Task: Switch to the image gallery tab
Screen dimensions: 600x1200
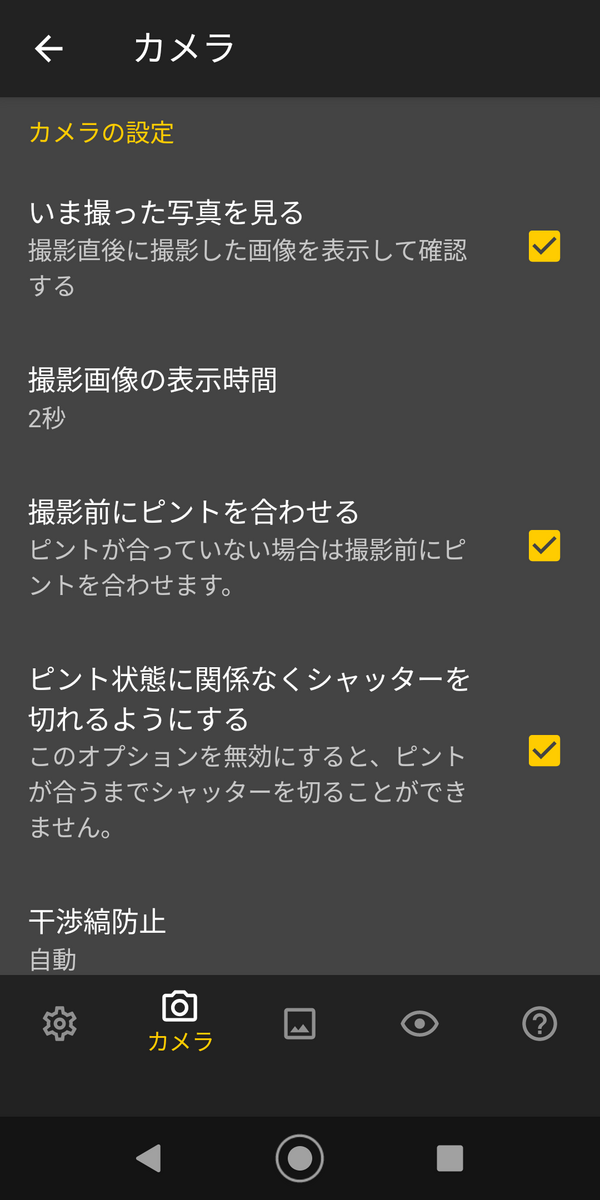Action: pos(300,1024)
